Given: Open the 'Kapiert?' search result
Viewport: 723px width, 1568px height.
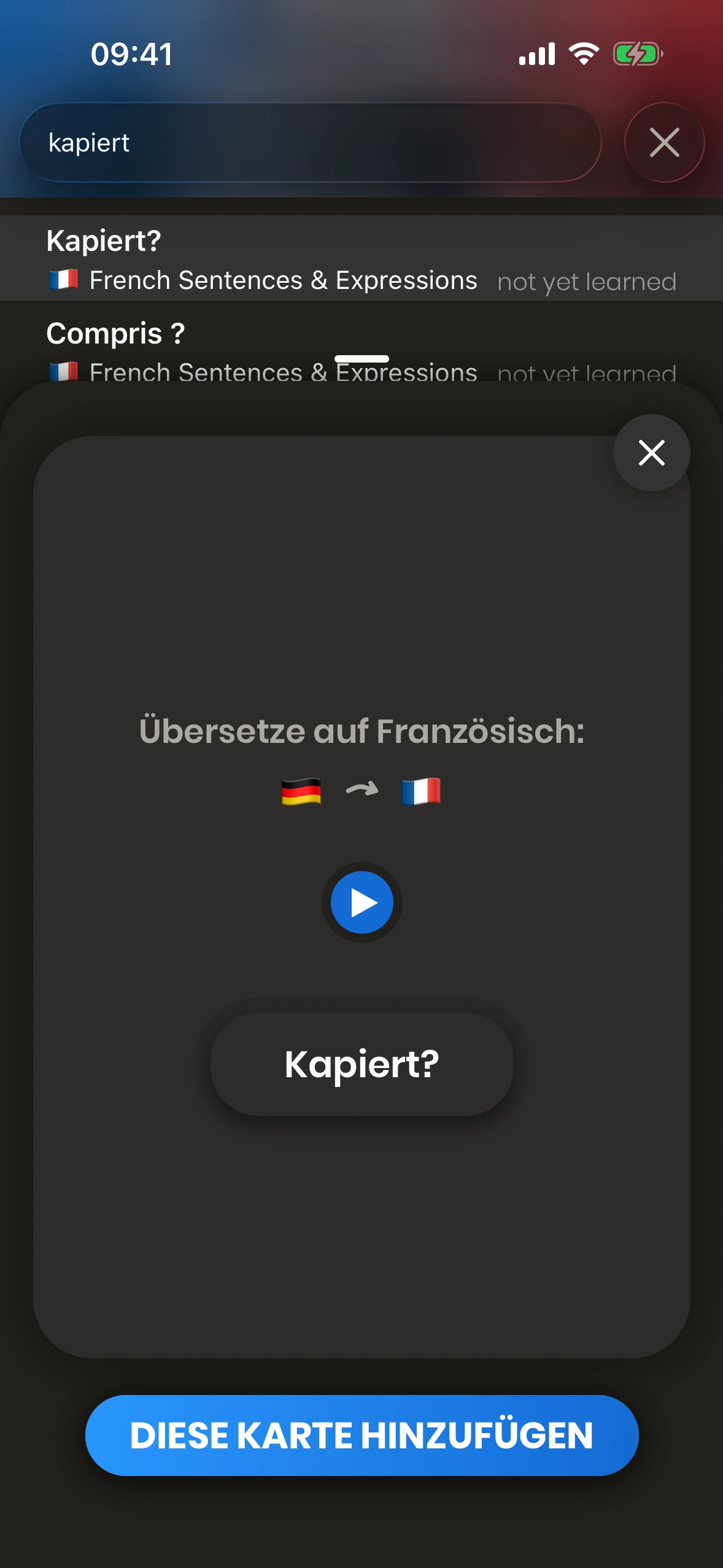Looking at the screenshot, I should click(361, 258).
